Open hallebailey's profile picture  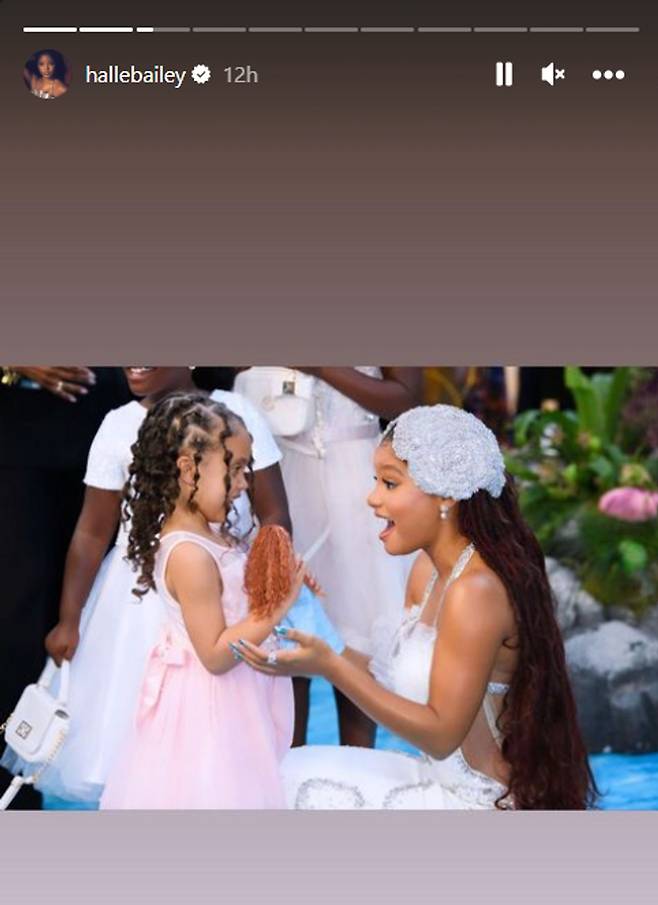pyautogui.click(x=46, y=74)
